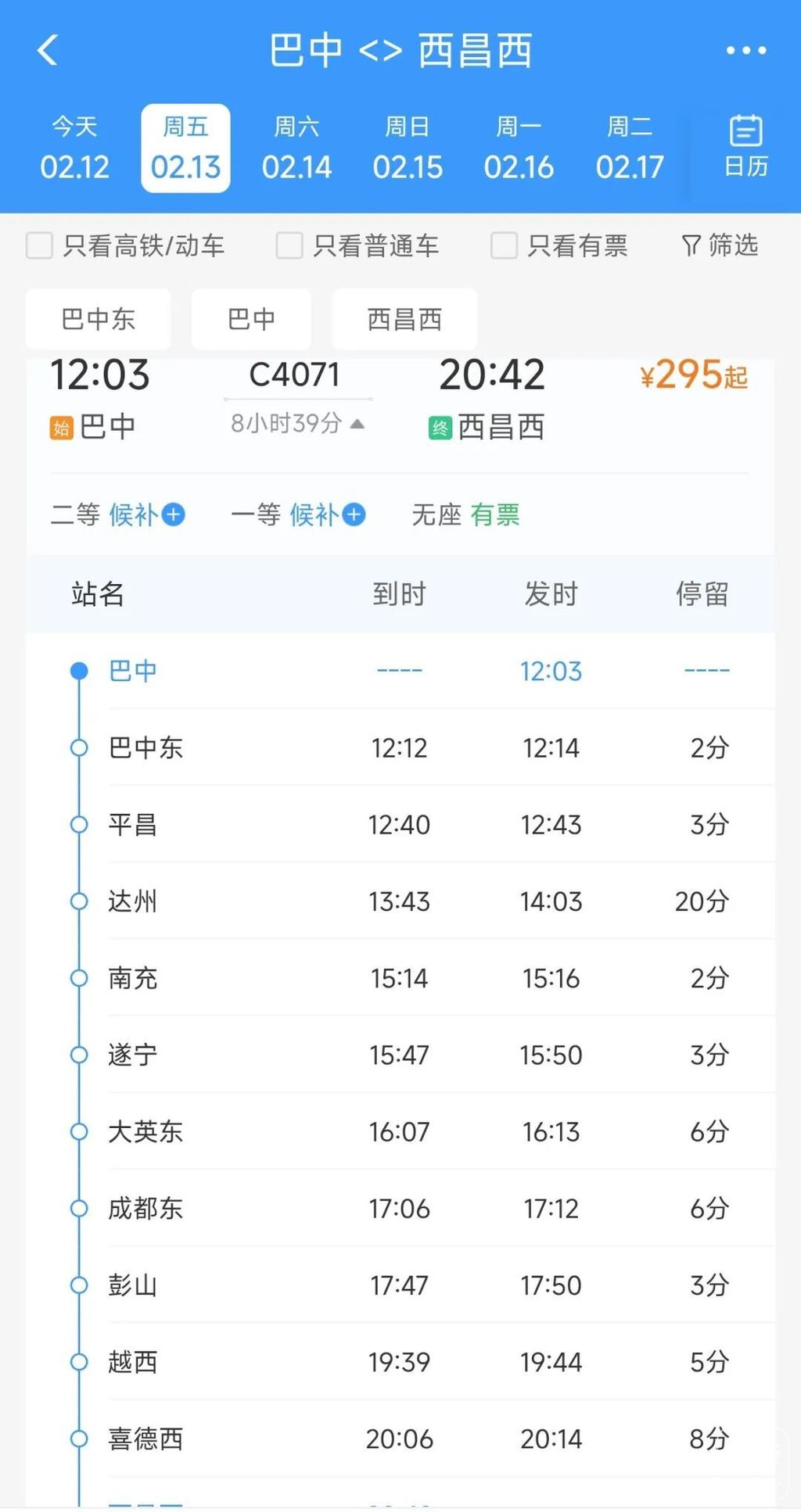Viewport: 801px width, 1512px height.
Task: Select today's date 02.12
Action: [74, 149]
